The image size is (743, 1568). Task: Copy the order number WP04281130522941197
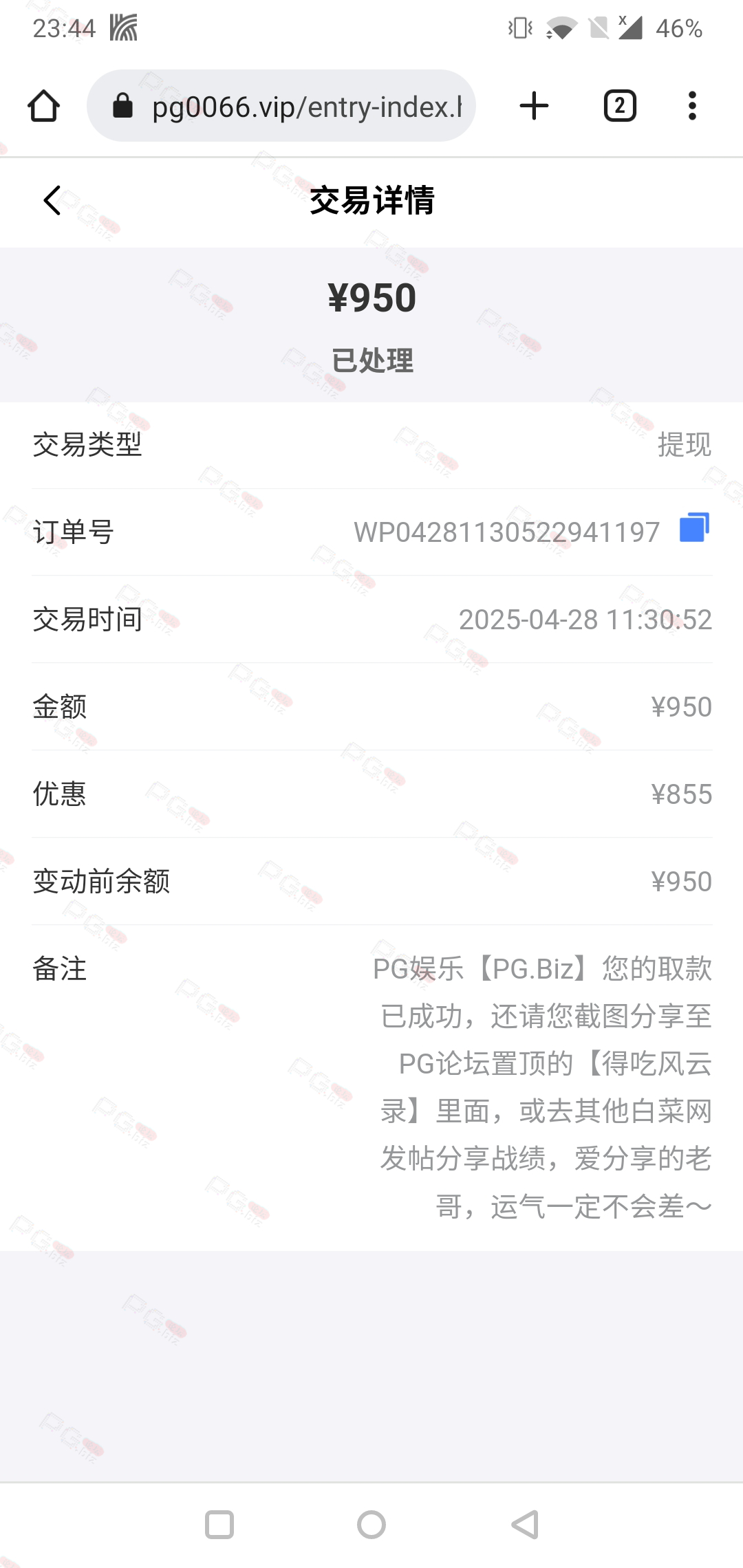694,528
